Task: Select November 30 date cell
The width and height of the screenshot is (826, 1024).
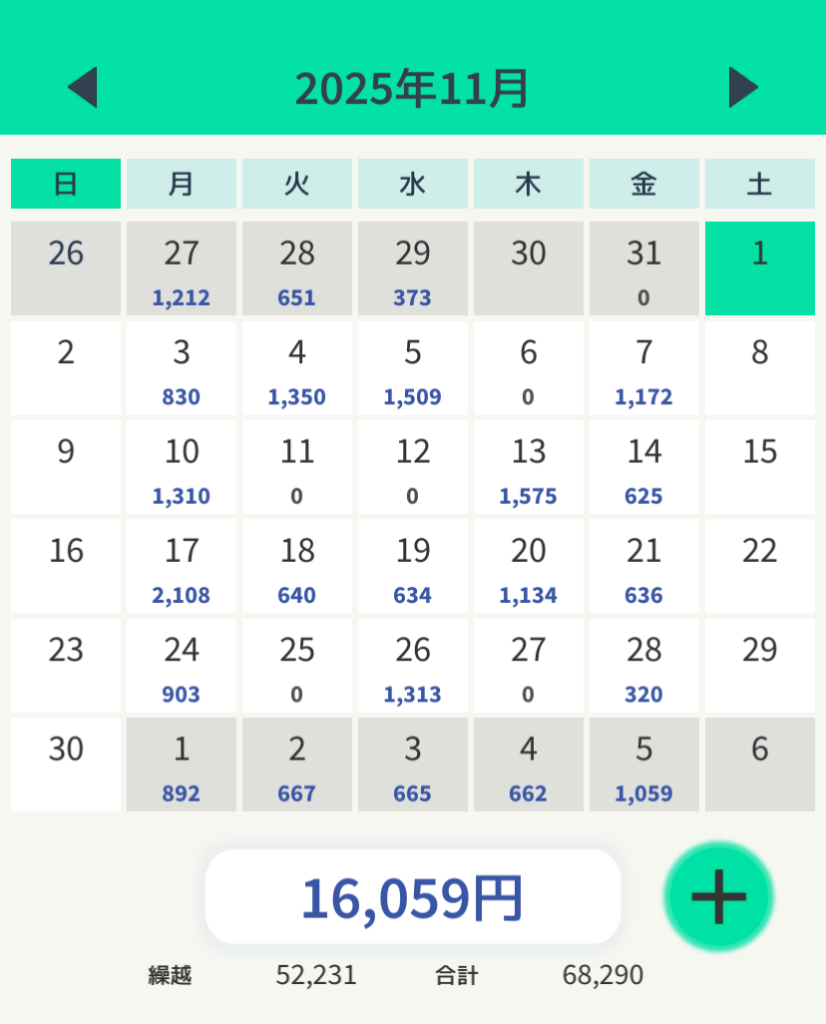Action: click(x=66, y=764)
